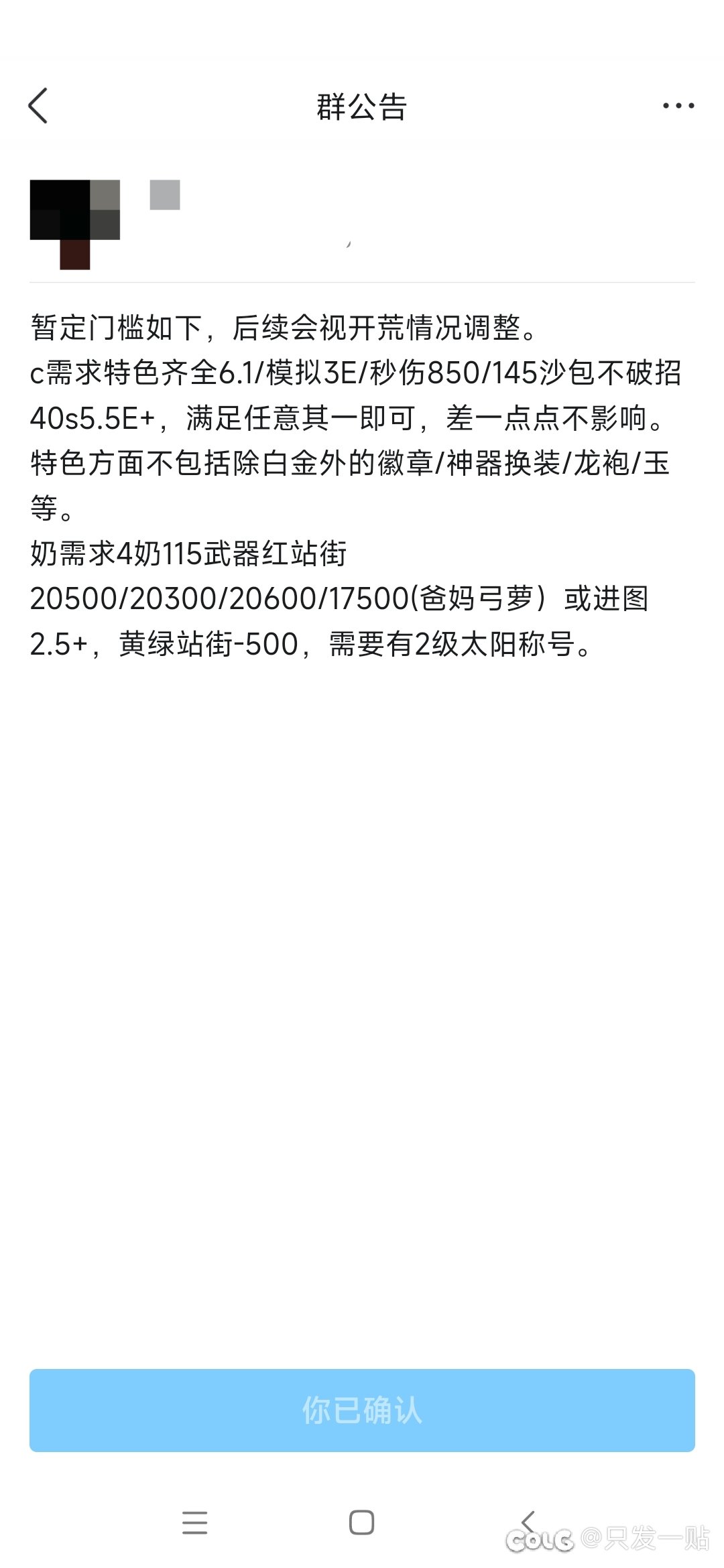Open the announcement author's avatar
Image resolution: width=724 pixels, height=1568 pixels.
(75, 224)
